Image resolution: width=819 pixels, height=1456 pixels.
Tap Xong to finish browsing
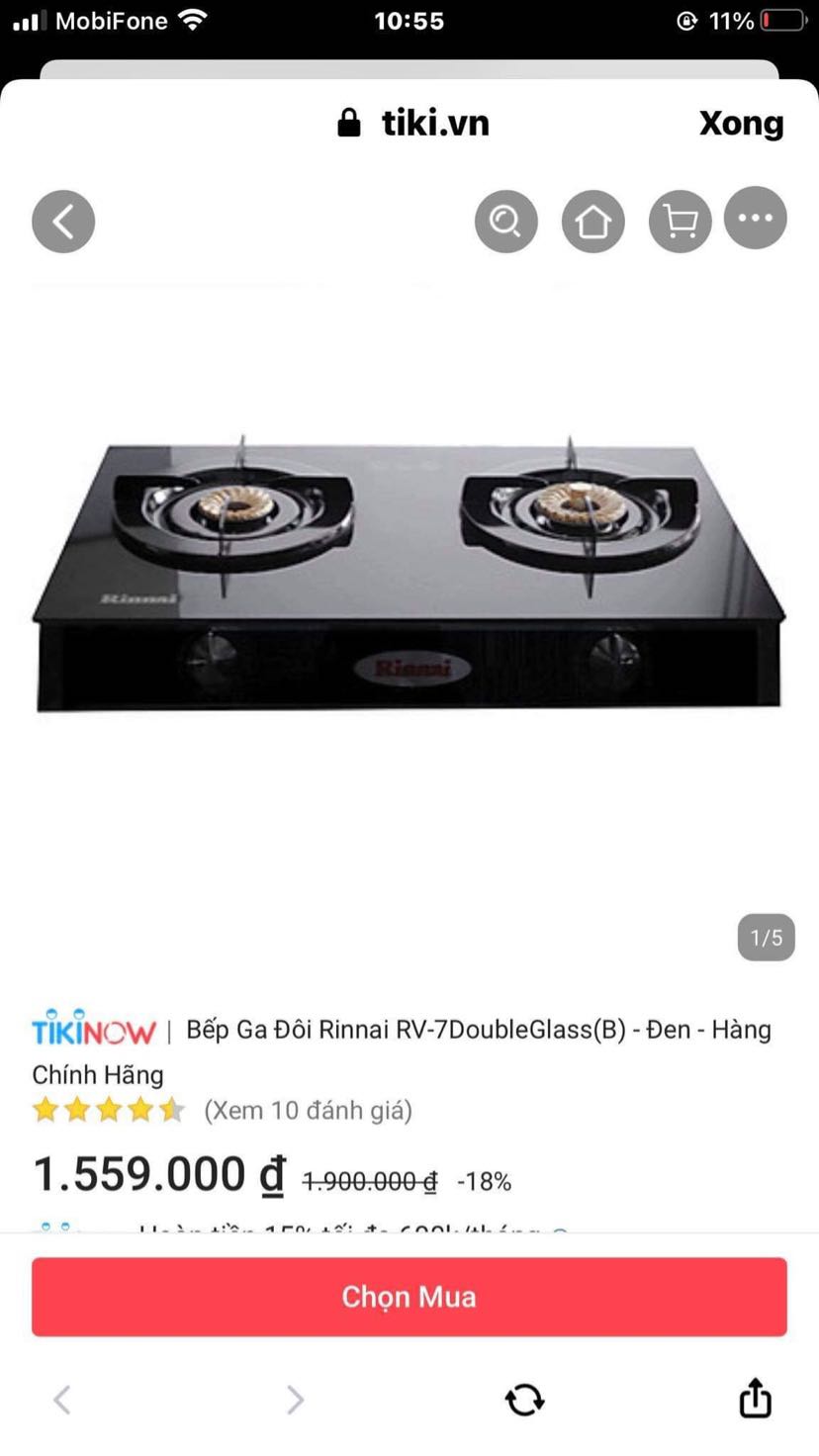point(741,122)
